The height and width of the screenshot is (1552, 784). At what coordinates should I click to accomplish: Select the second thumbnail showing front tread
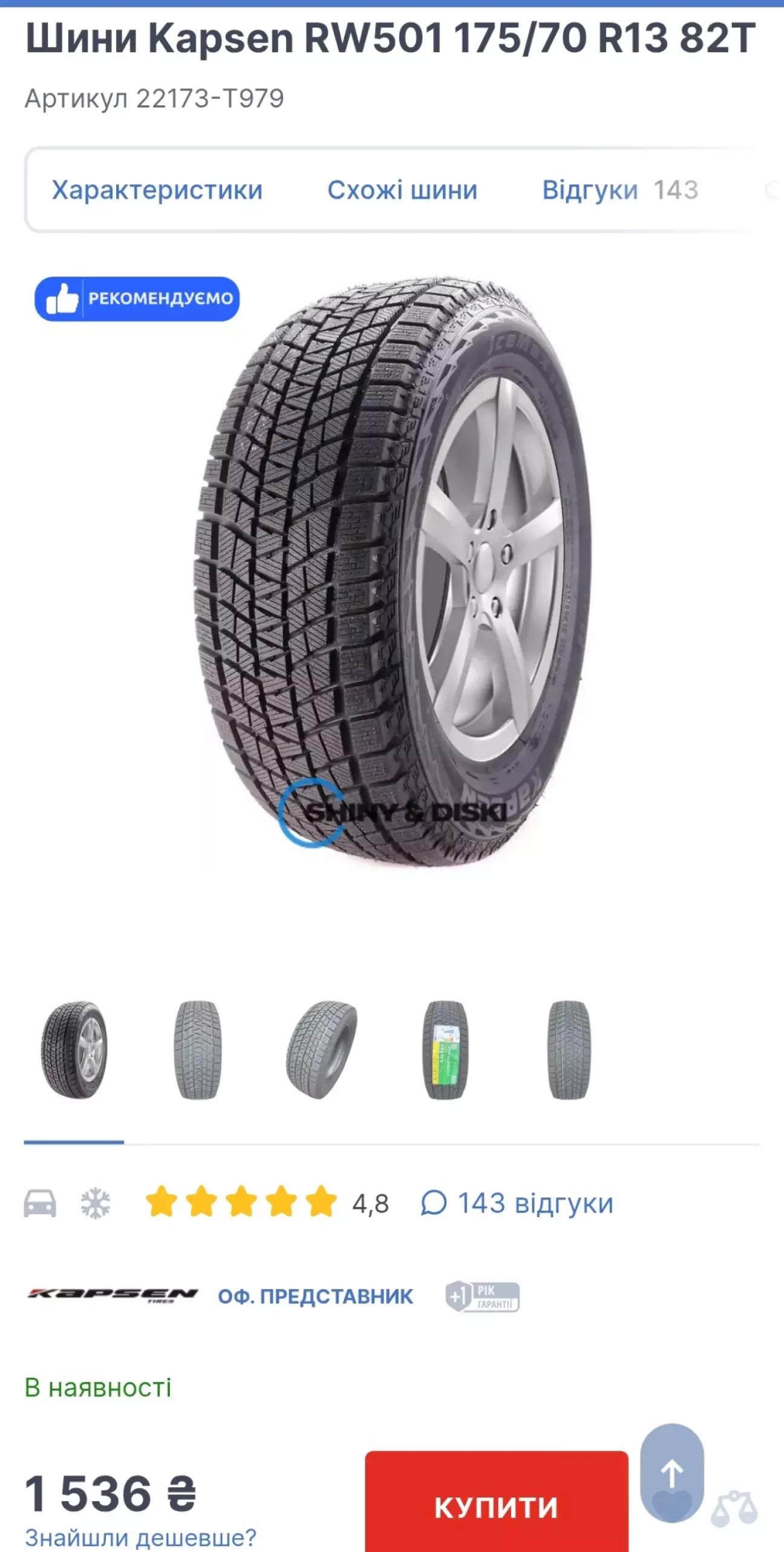[x=198, y=1050]
